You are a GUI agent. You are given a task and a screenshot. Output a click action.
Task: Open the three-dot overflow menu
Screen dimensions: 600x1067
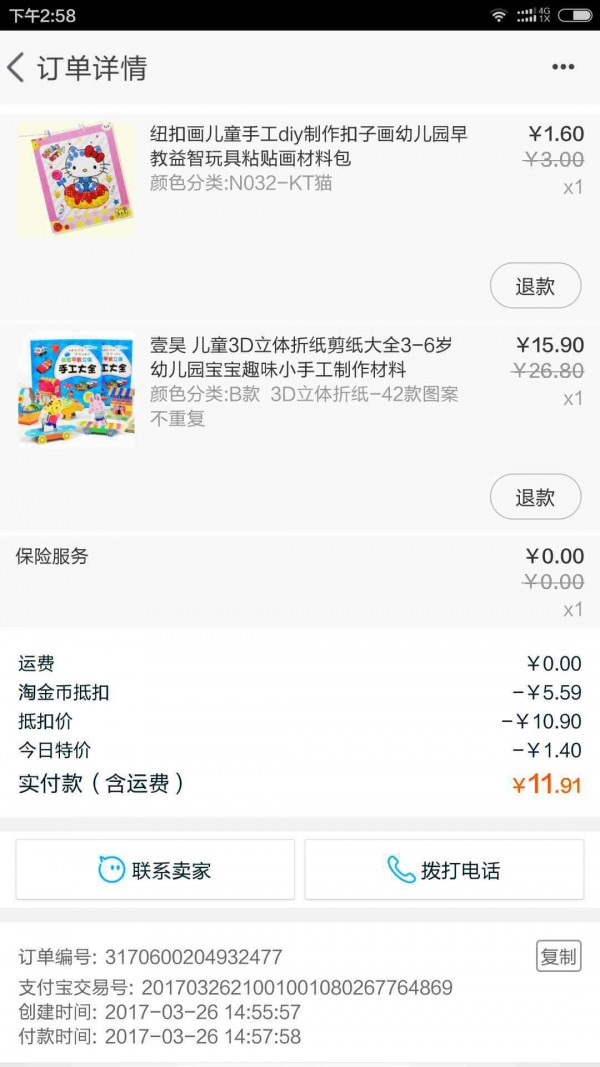point(563,68)
